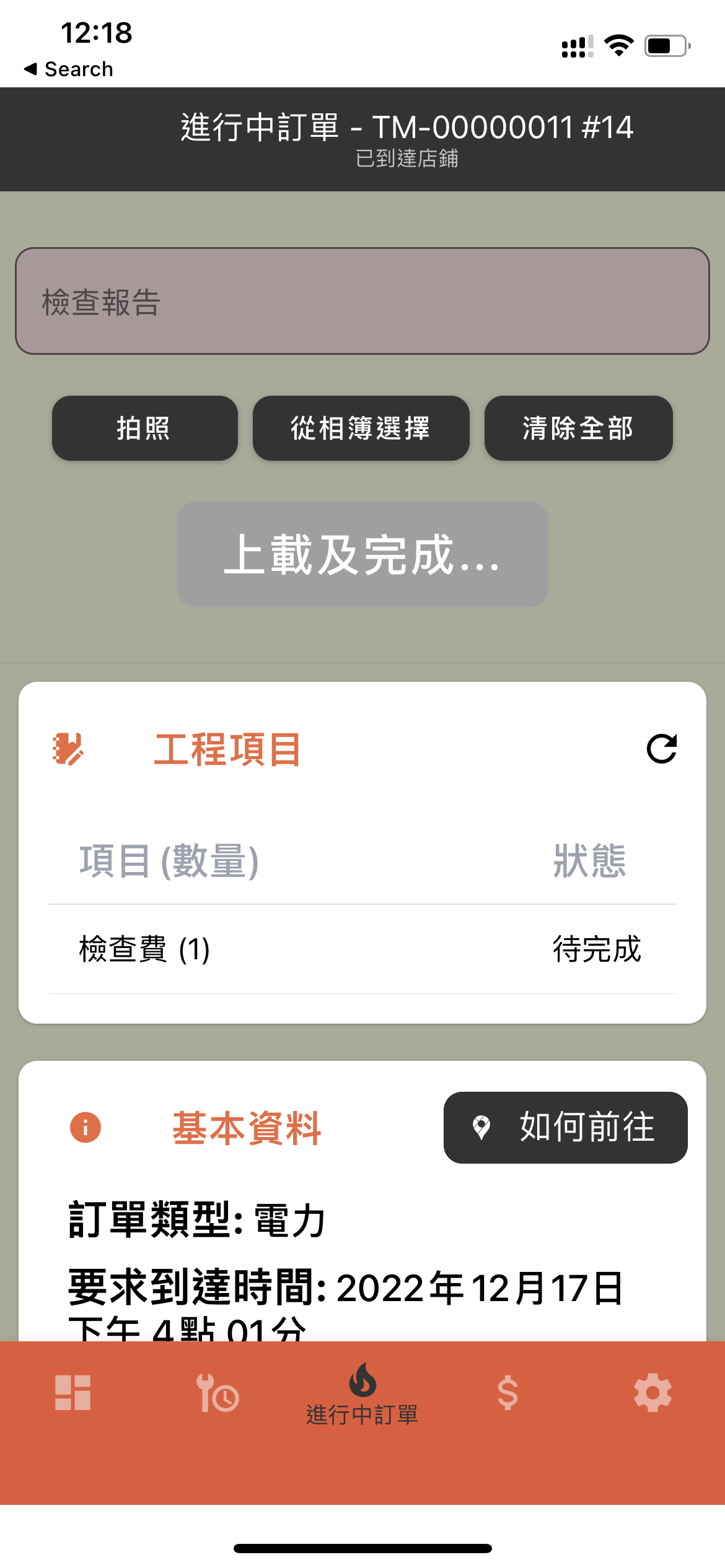Open the 檢查費 (1) item row
This screenshot has width=725, height=1568.
click(362, 949)
